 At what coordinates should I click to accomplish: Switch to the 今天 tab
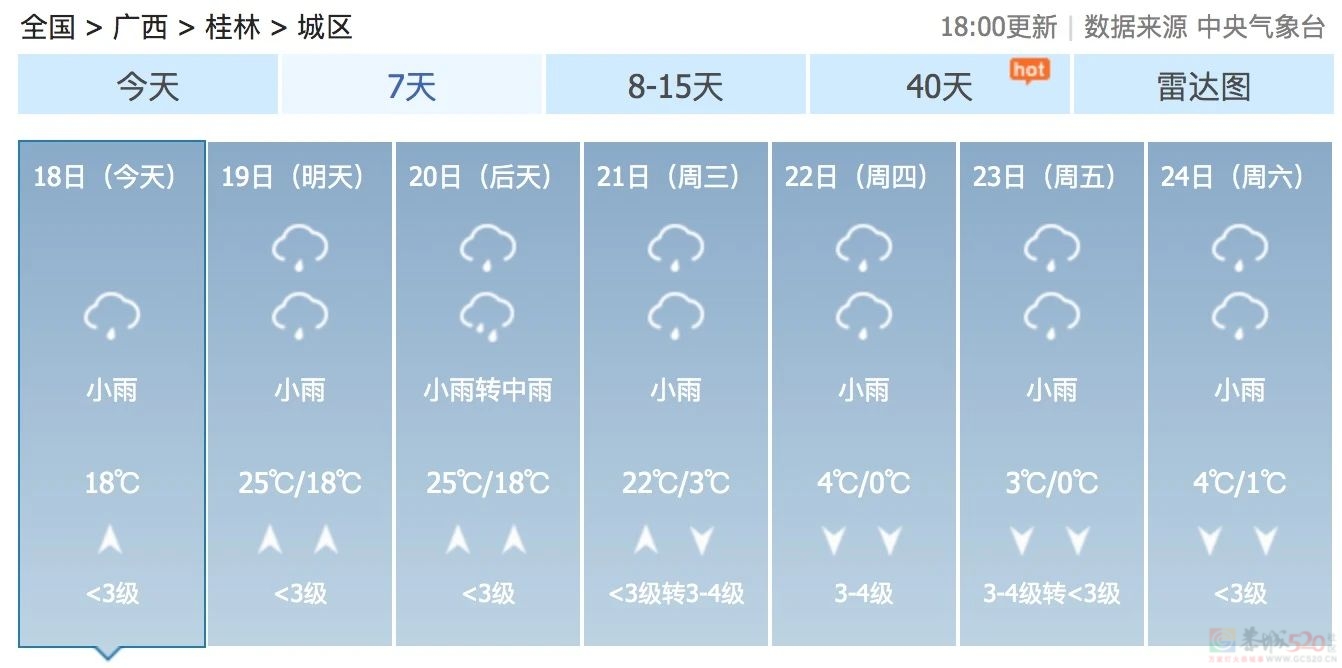(x=148, y=86)
